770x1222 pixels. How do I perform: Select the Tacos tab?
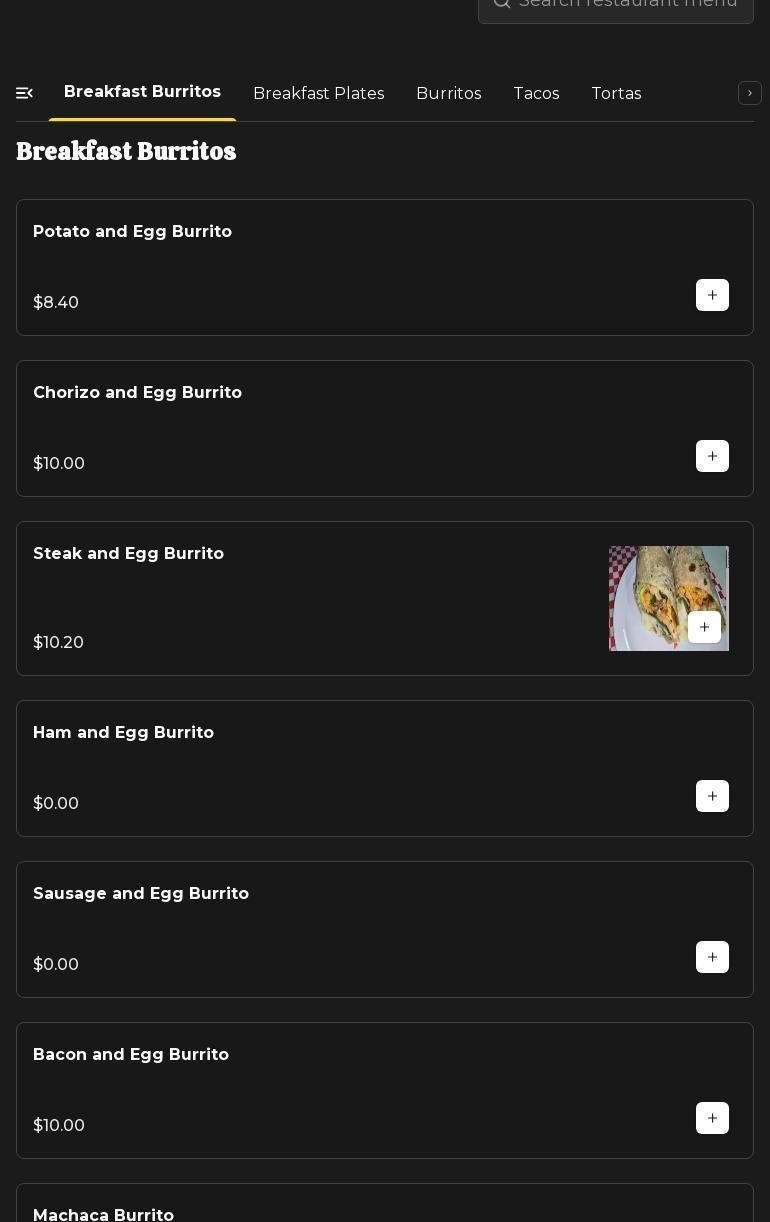536,93
